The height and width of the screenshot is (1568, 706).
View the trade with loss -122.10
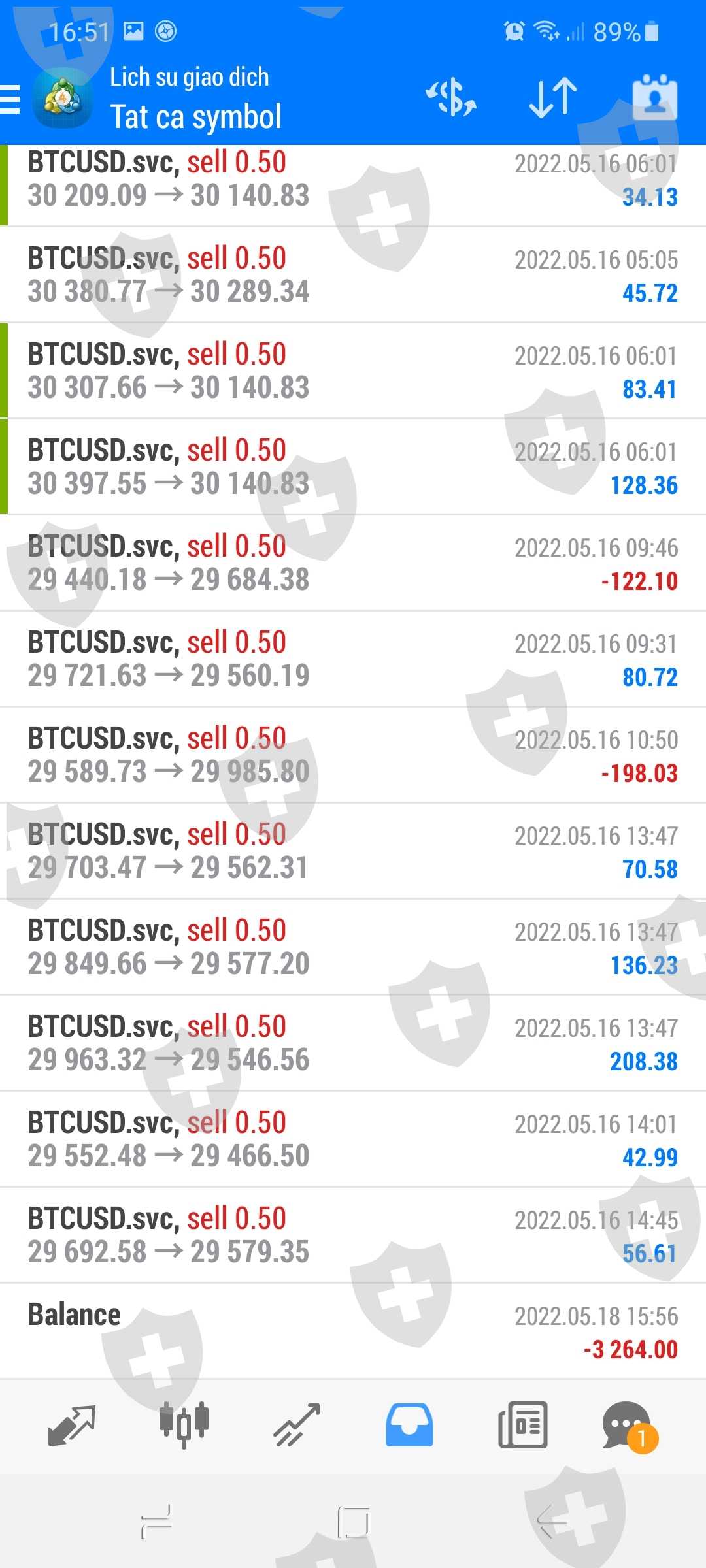click(353, 563)
